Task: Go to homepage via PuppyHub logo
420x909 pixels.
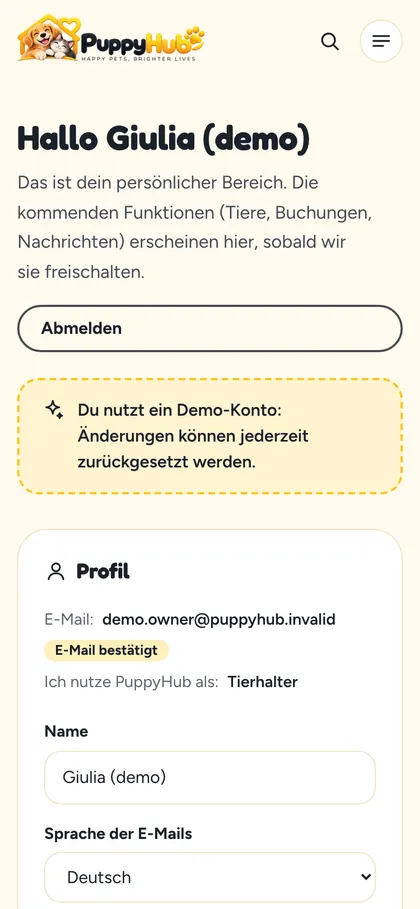Action: tap(111, 38)
